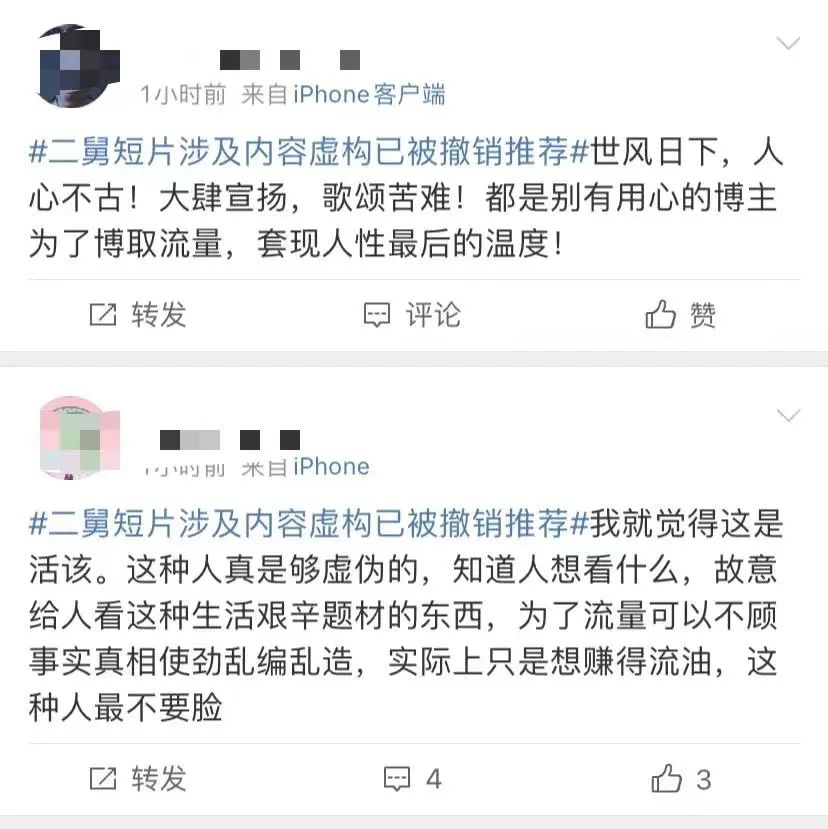Comment (评论) on the 世风日下 post

tap(411, 315)
